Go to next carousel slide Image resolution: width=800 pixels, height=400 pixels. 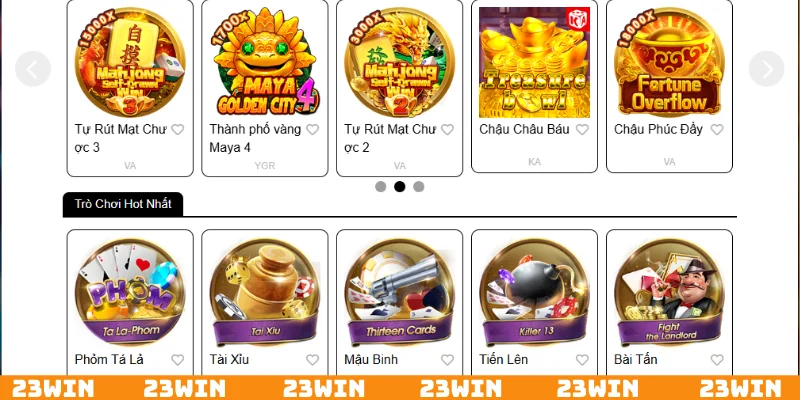[766, 69]
